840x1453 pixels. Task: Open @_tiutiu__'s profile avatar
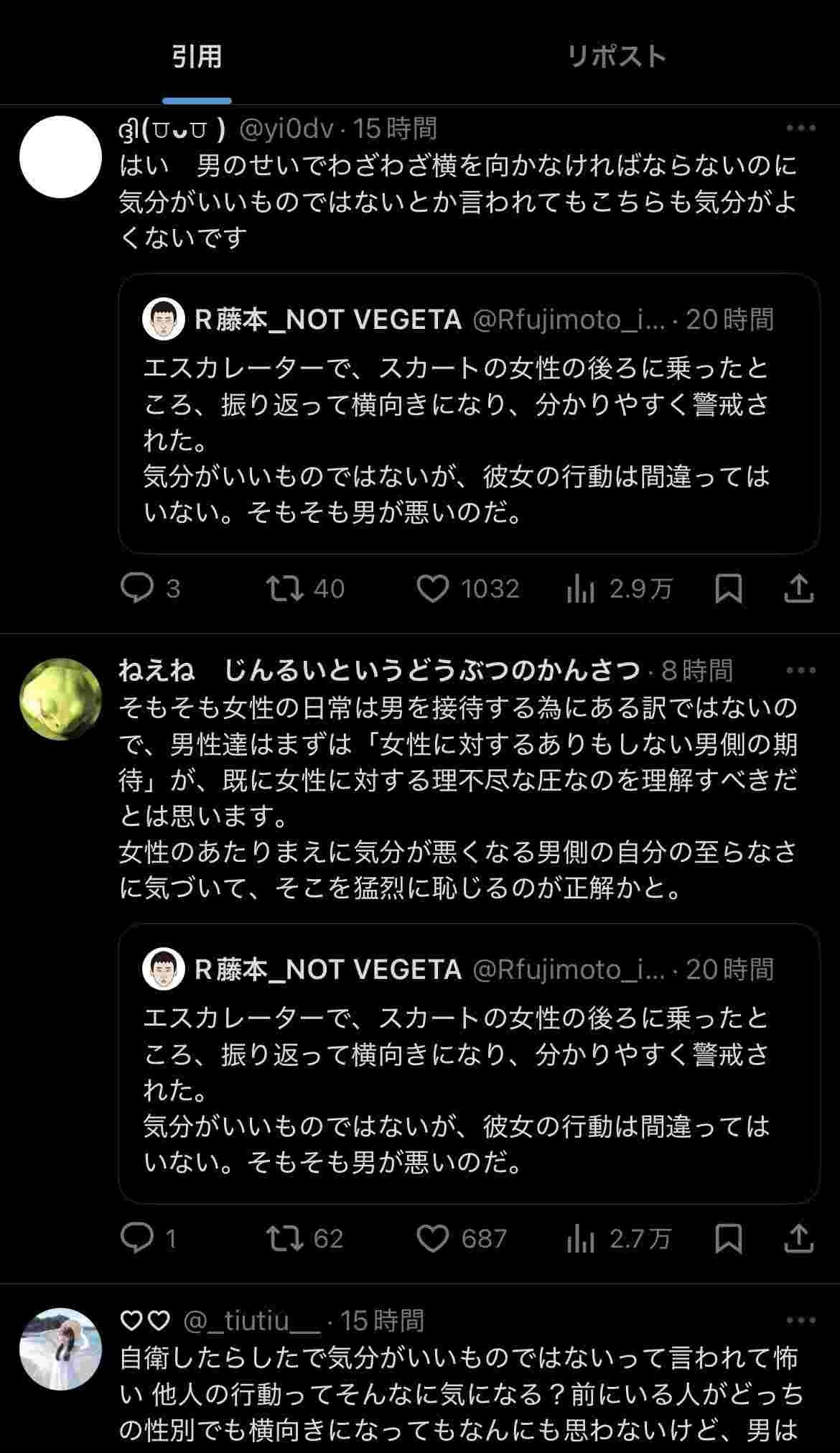(x=60, y=1349)
